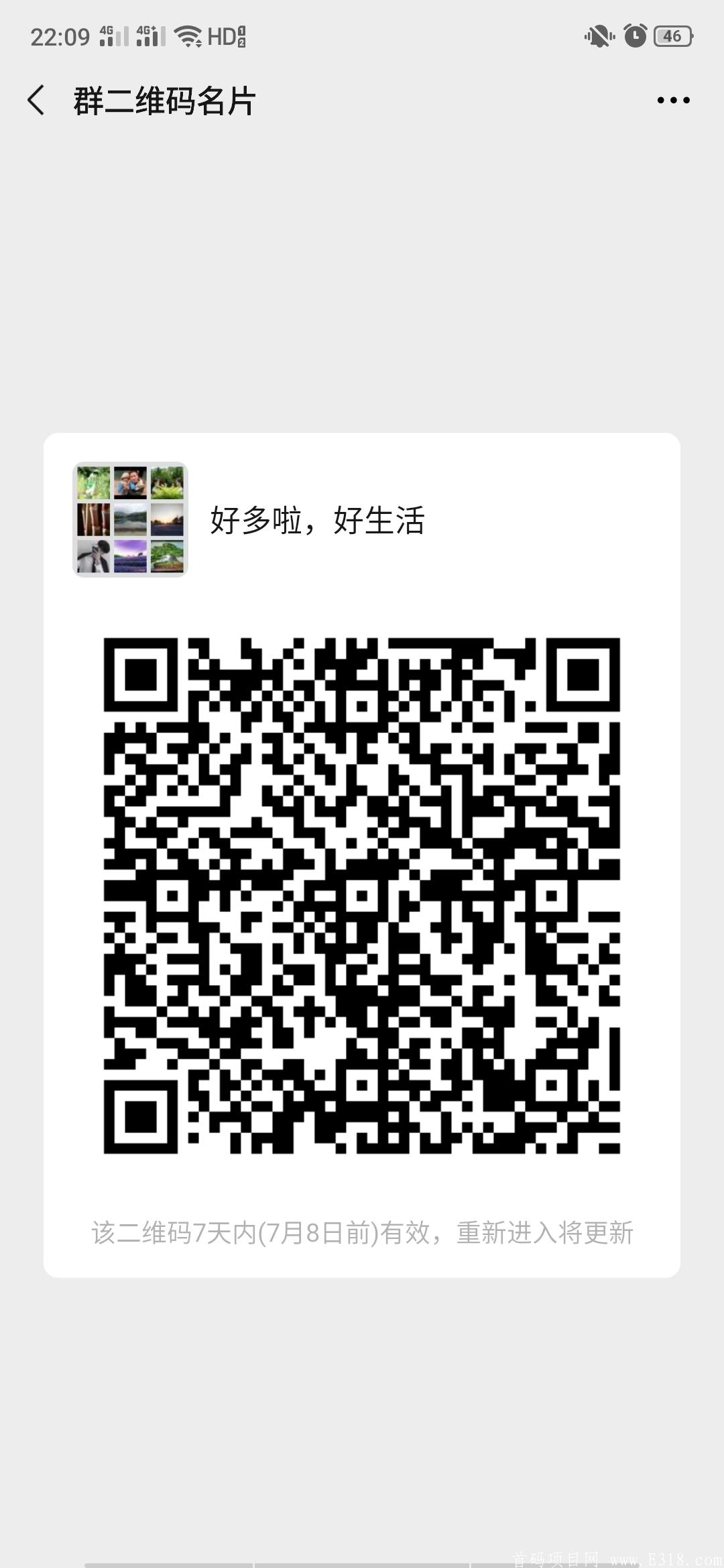Tap the time display 22:09
Screen dimensions: 724x1568
tap(60, 37)
